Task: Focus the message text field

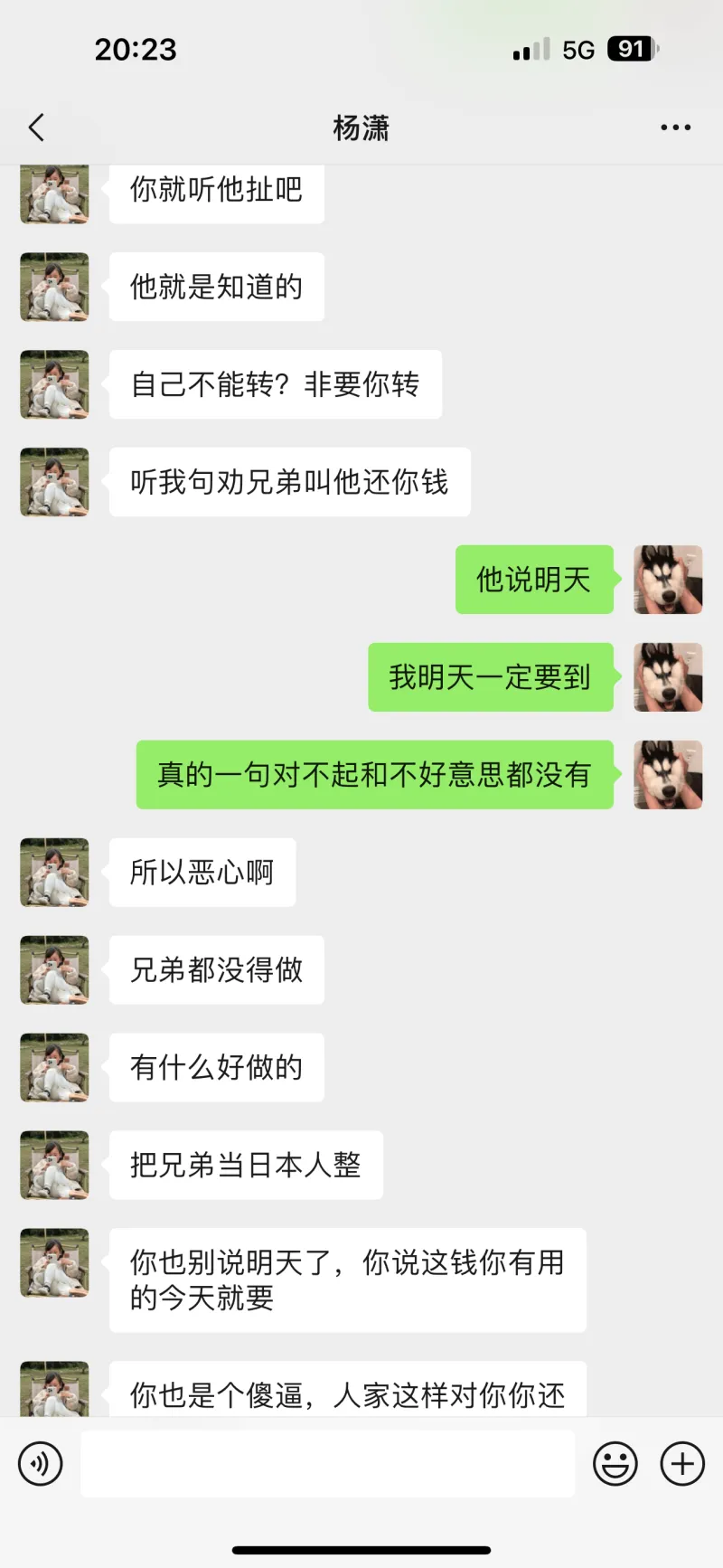Action: tap(327, 1463)
